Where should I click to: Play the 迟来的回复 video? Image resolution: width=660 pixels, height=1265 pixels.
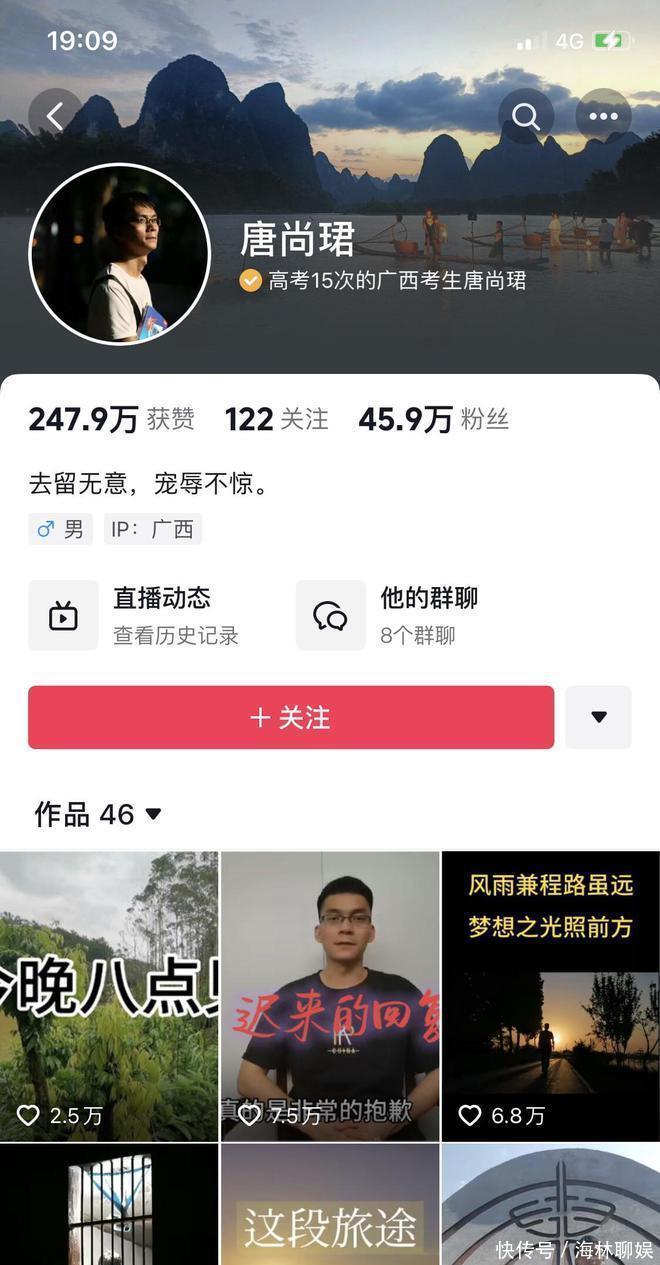(330, 995)
